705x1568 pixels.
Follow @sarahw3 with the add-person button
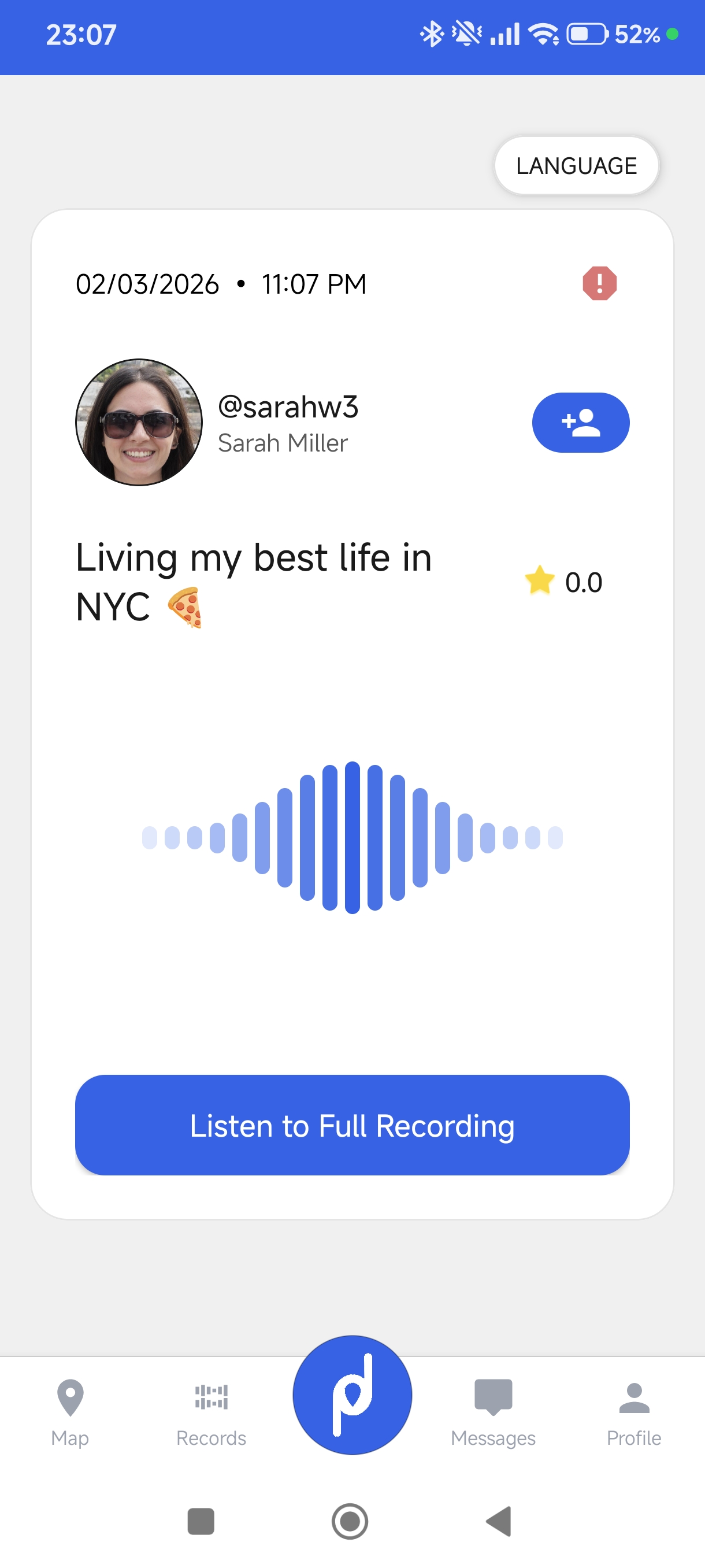coord(580,423)
